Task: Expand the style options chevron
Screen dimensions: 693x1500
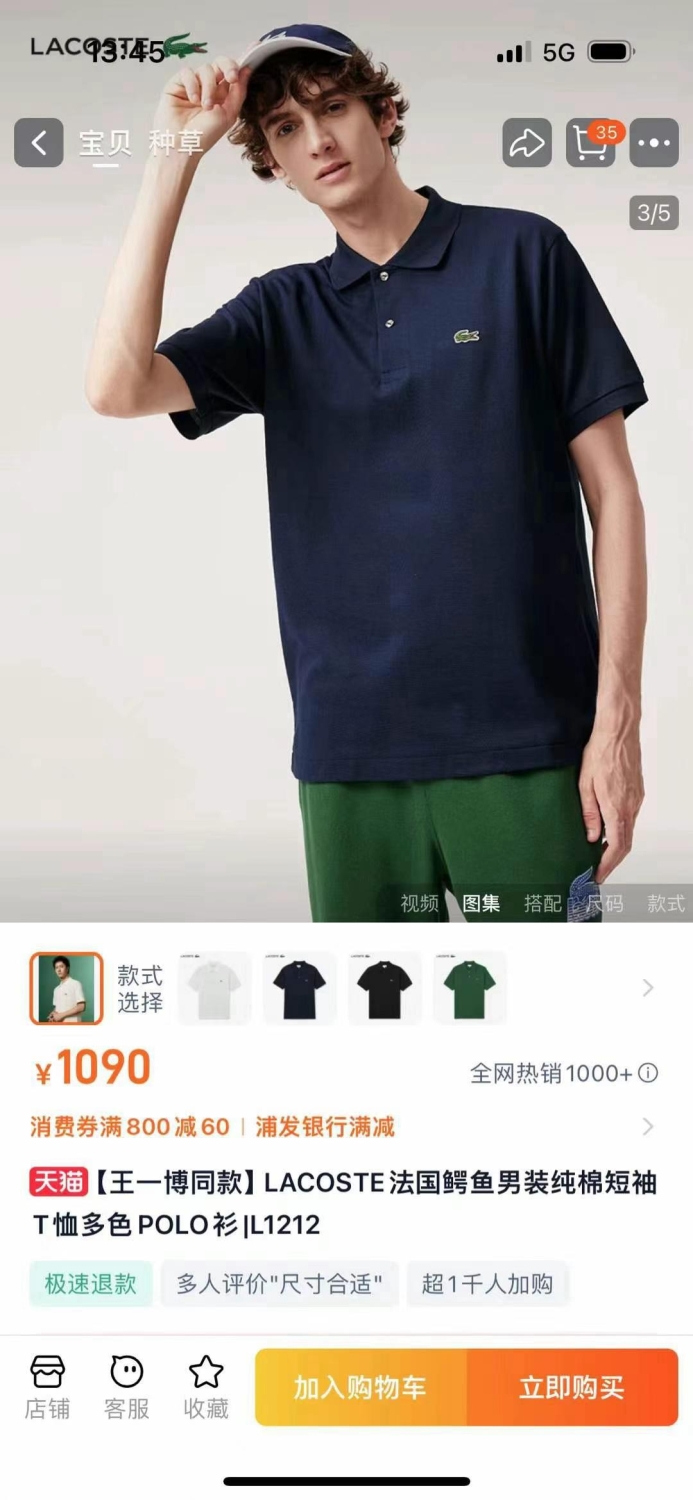Action: pos(648,988)
